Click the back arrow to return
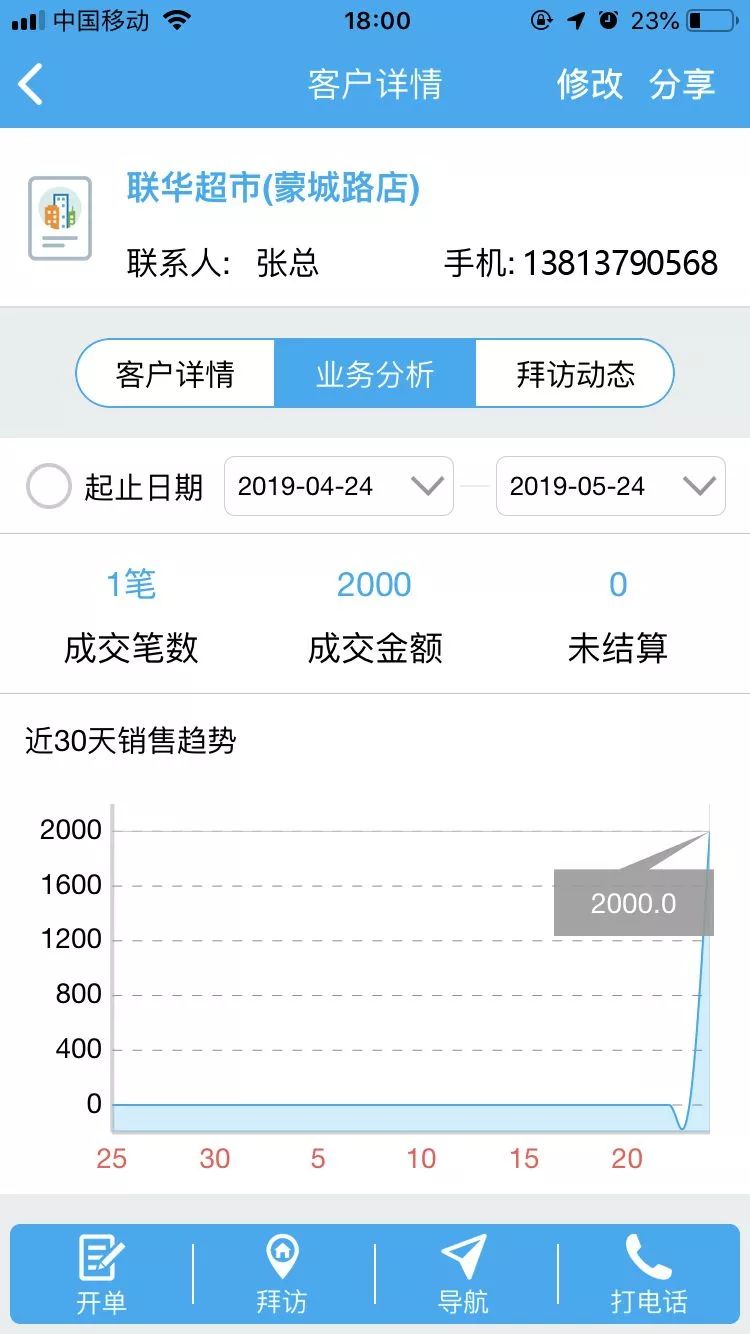750x1334 pixels. click(x=30, y=84)
